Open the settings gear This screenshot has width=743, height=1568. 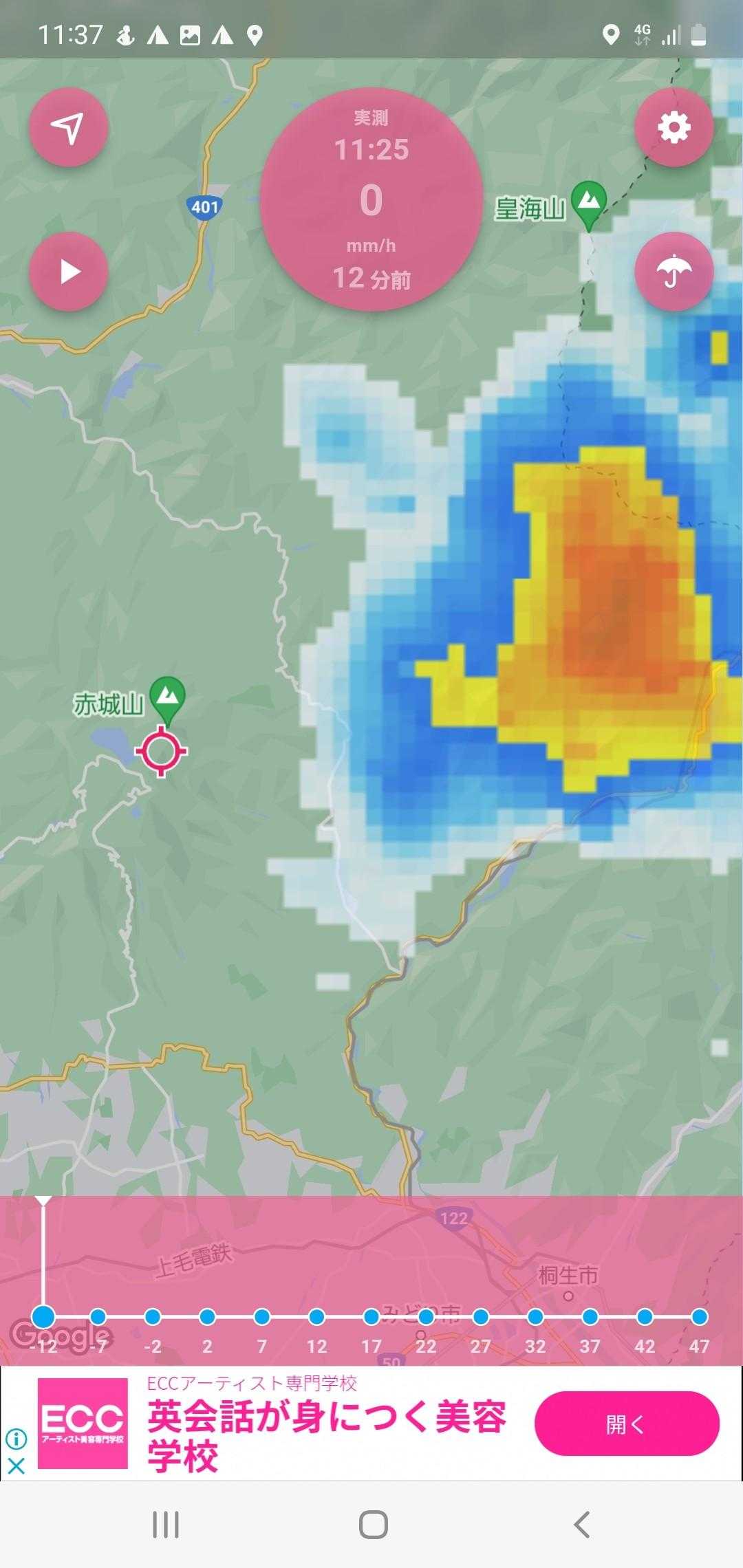click(674, 127)
